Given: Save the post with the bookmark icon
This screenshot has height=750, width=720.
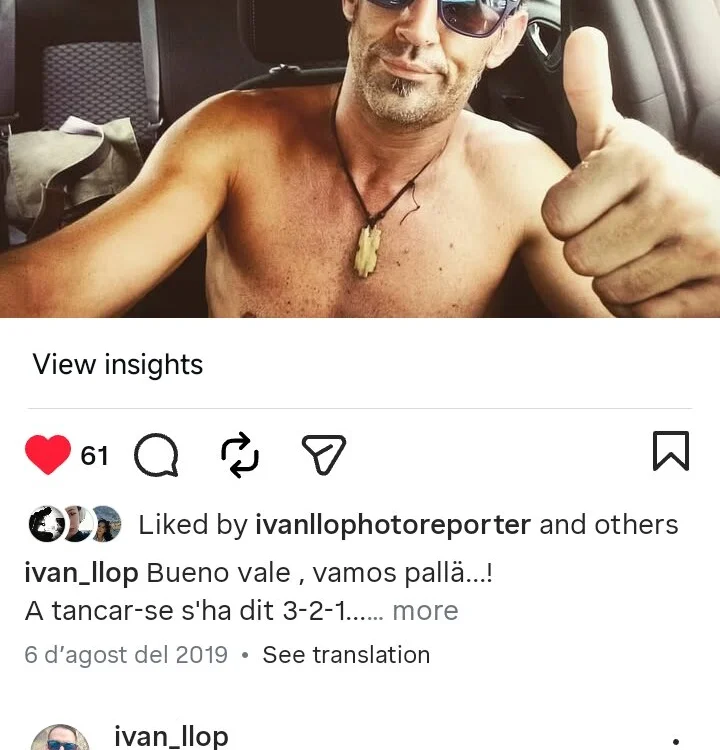Looking at the screenshot, I should click(x=670, y=451).
